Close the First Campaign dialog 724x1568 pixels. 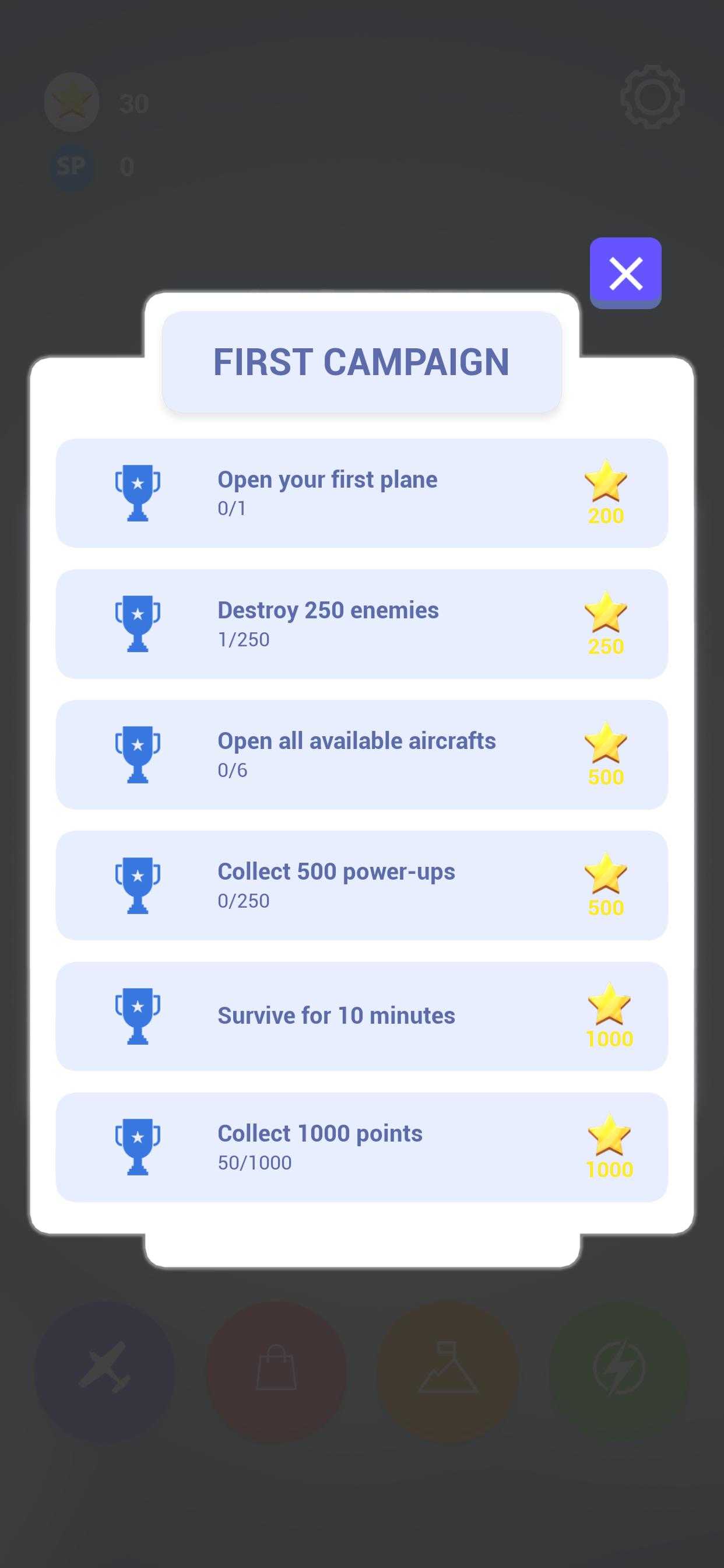(x=625, y=272)
